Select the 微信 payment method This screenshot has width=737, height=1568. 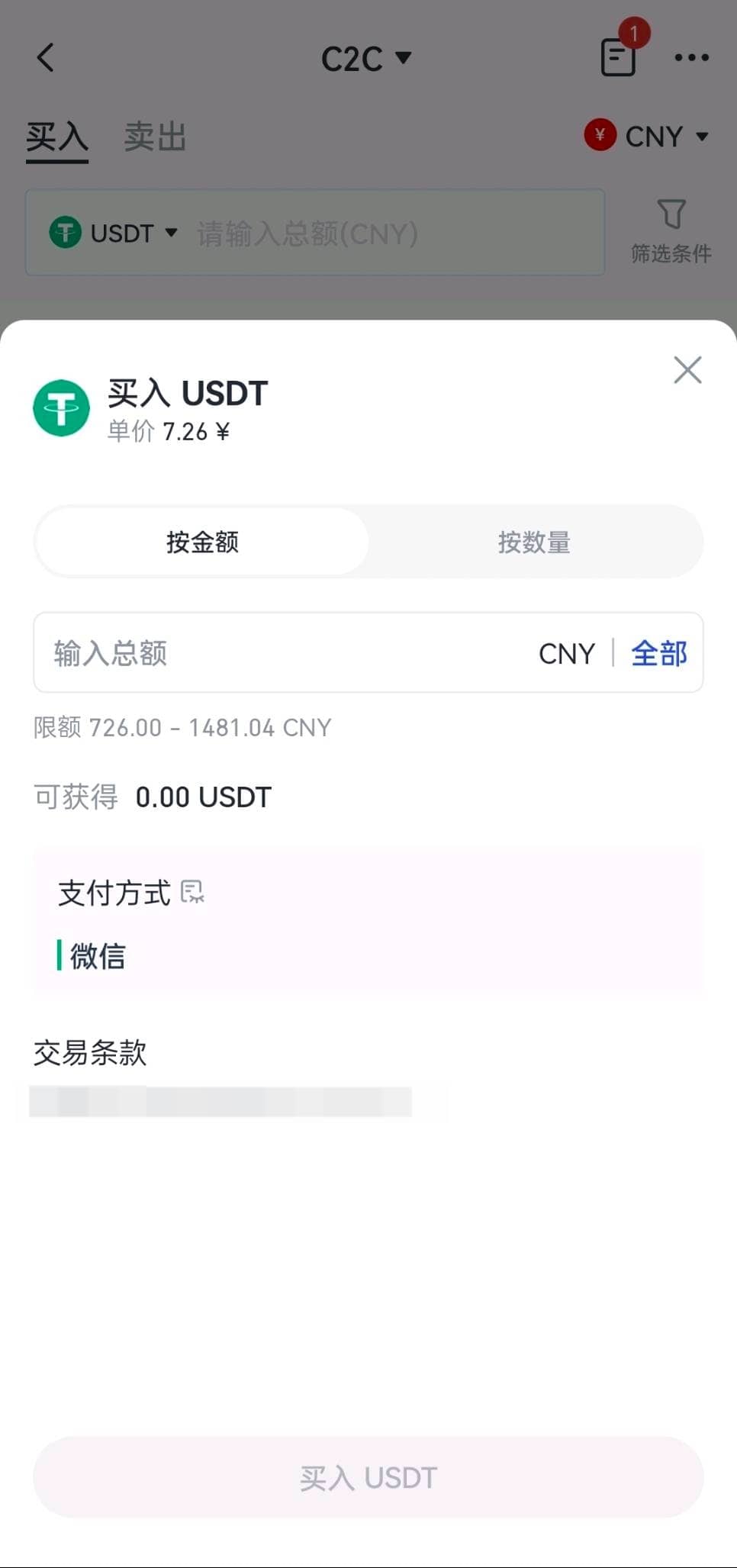point(96,956)
